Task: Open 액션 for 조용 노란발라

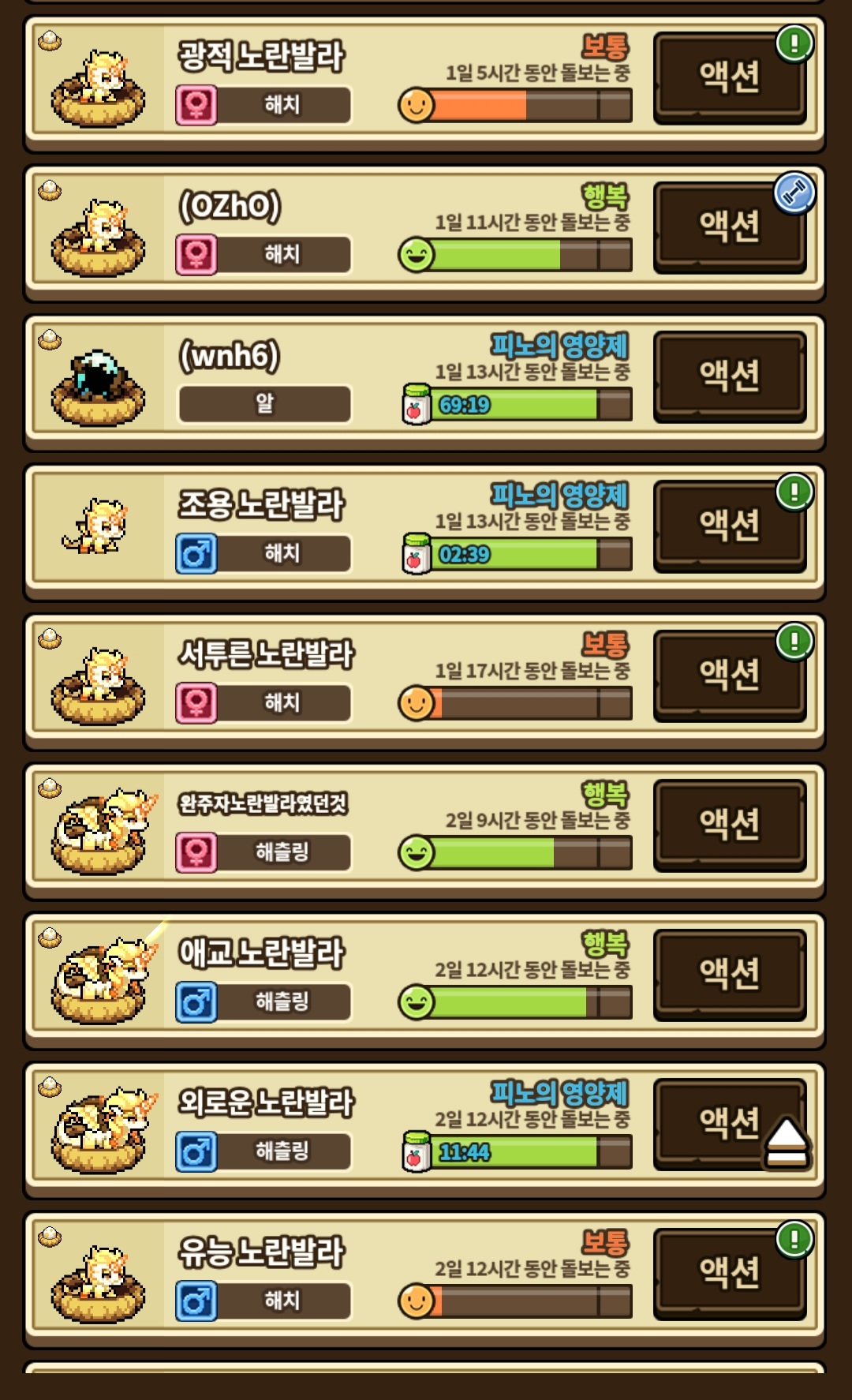Action: tap(729, 526)
